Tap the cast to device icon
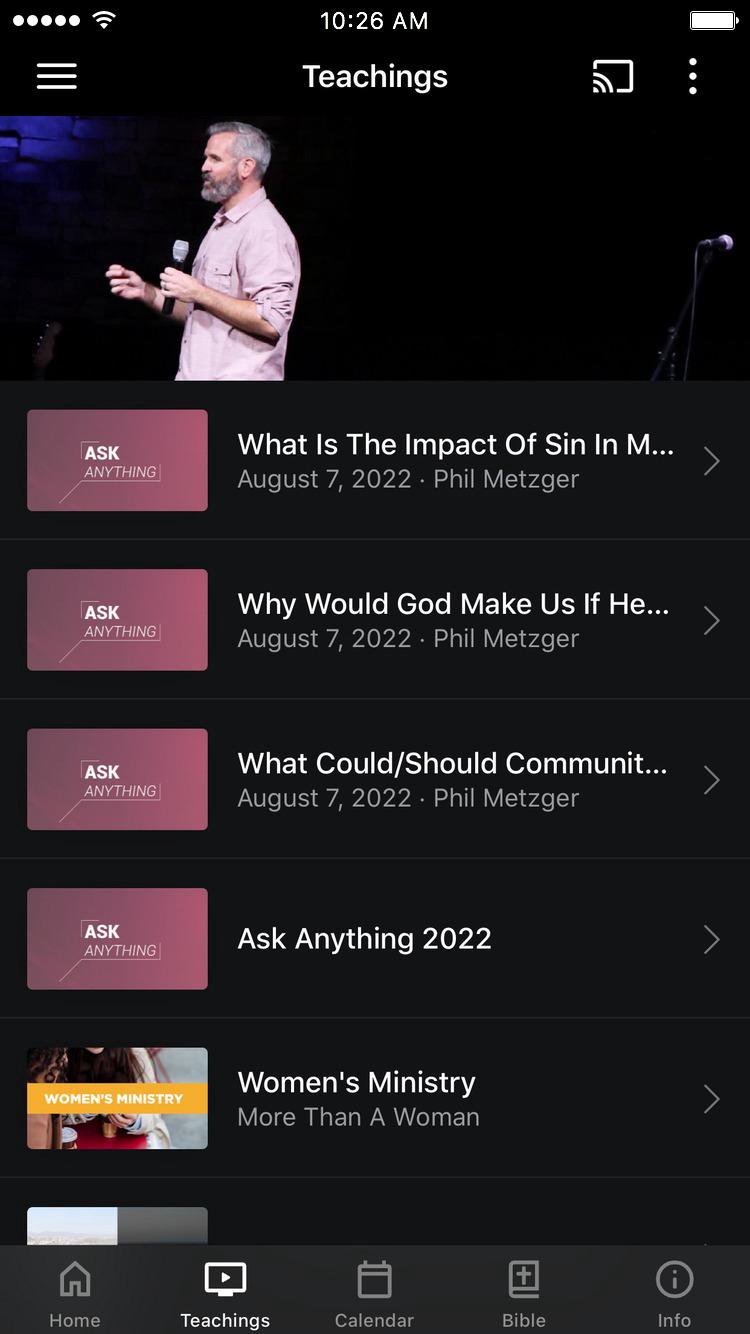Viewport: 750px width, 1334px height. pos(613,77)
